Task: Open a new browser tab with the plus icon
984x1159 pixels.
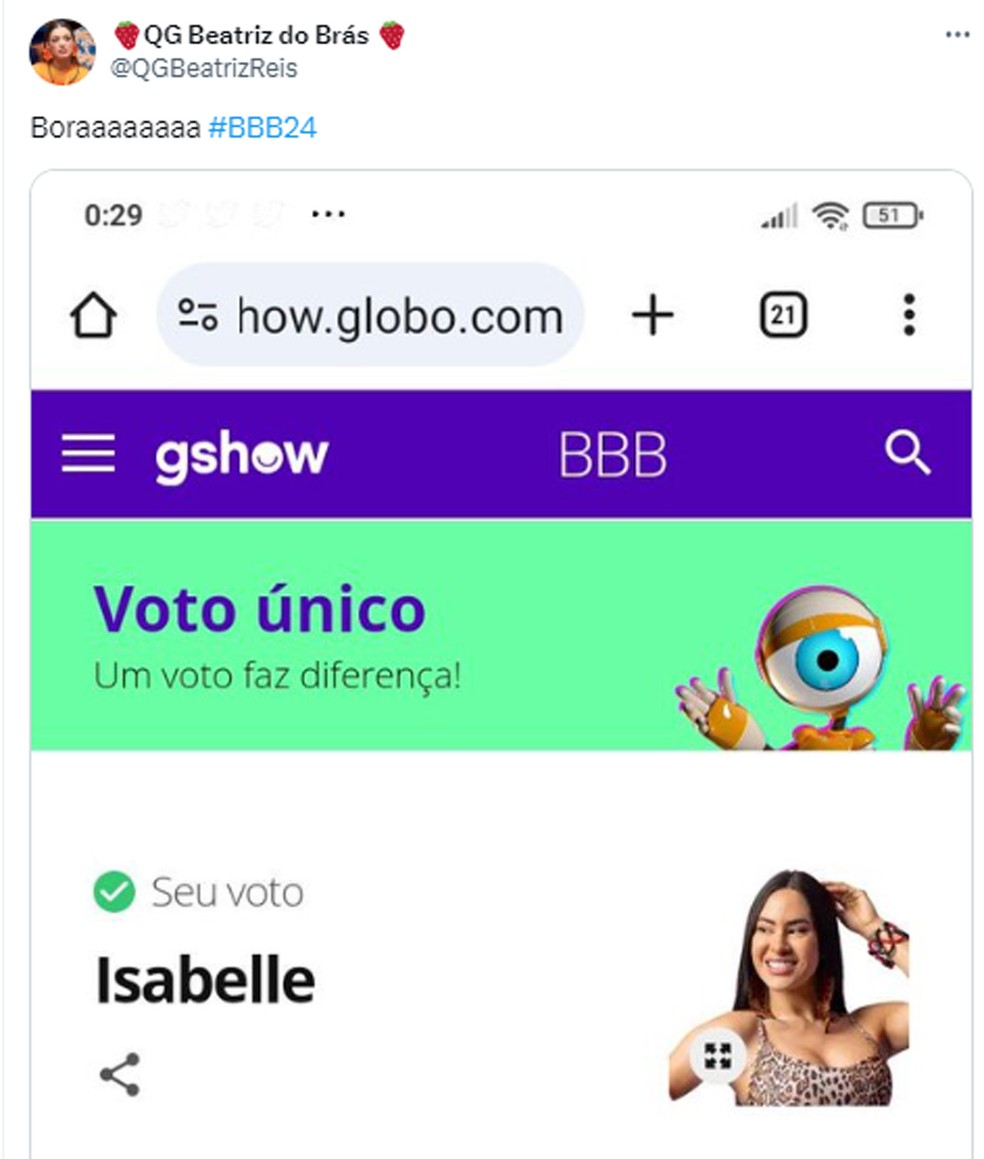Action: (654, 313)
